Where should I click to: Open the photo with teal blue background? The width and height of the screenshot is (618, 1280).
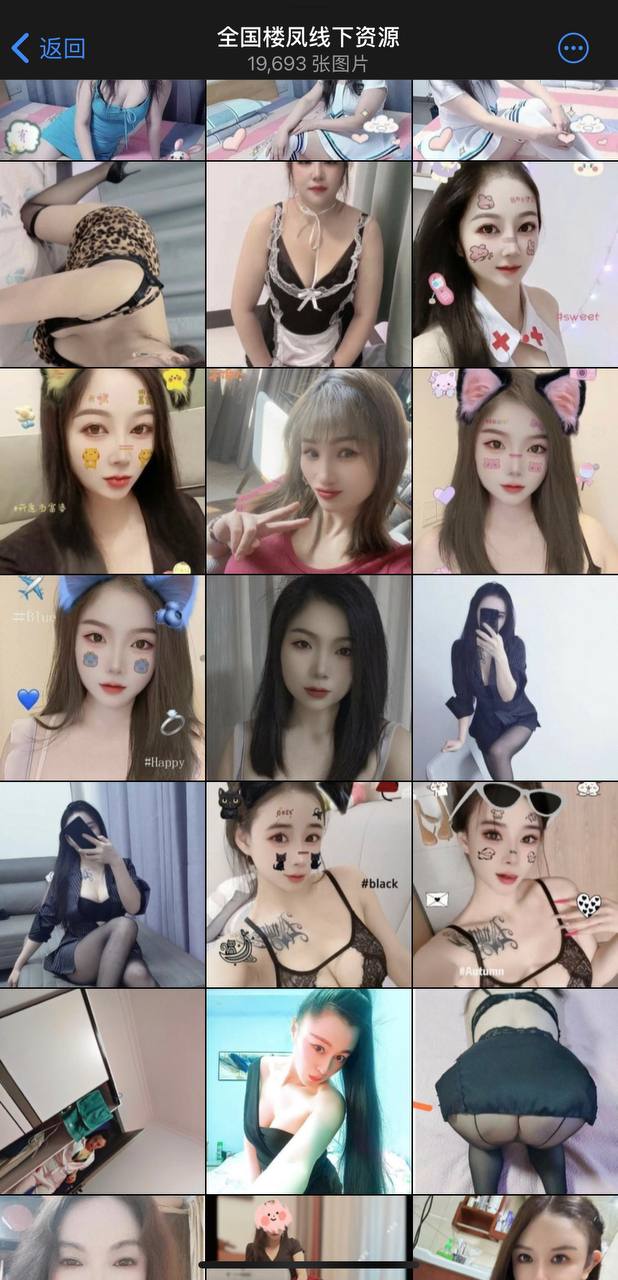pyautogui.click(x=308, y=1091)
